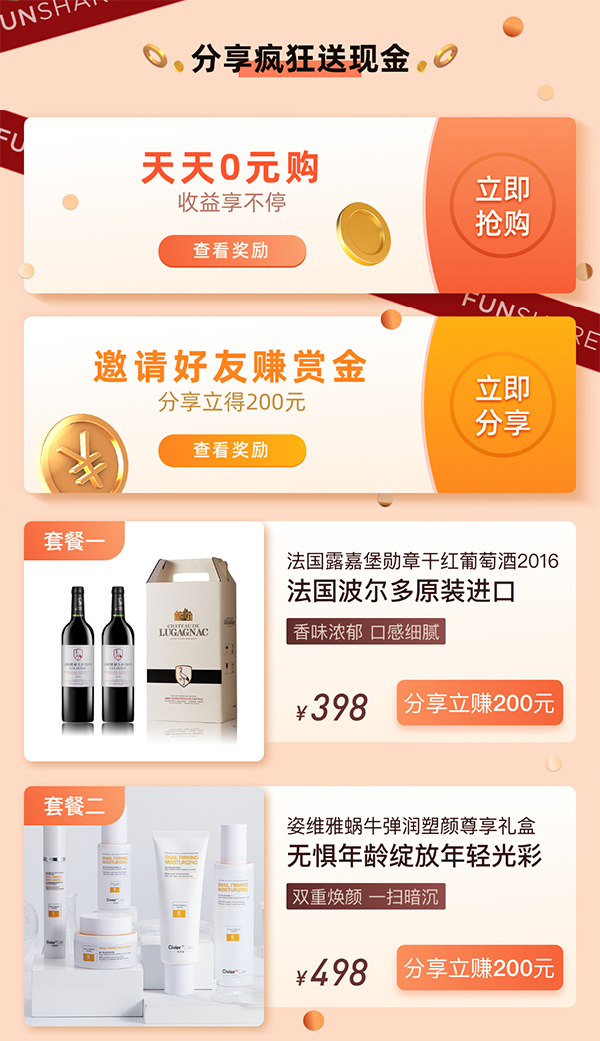
Task: Tap the 立即抢购 button
Action: (x=502, y=206)
